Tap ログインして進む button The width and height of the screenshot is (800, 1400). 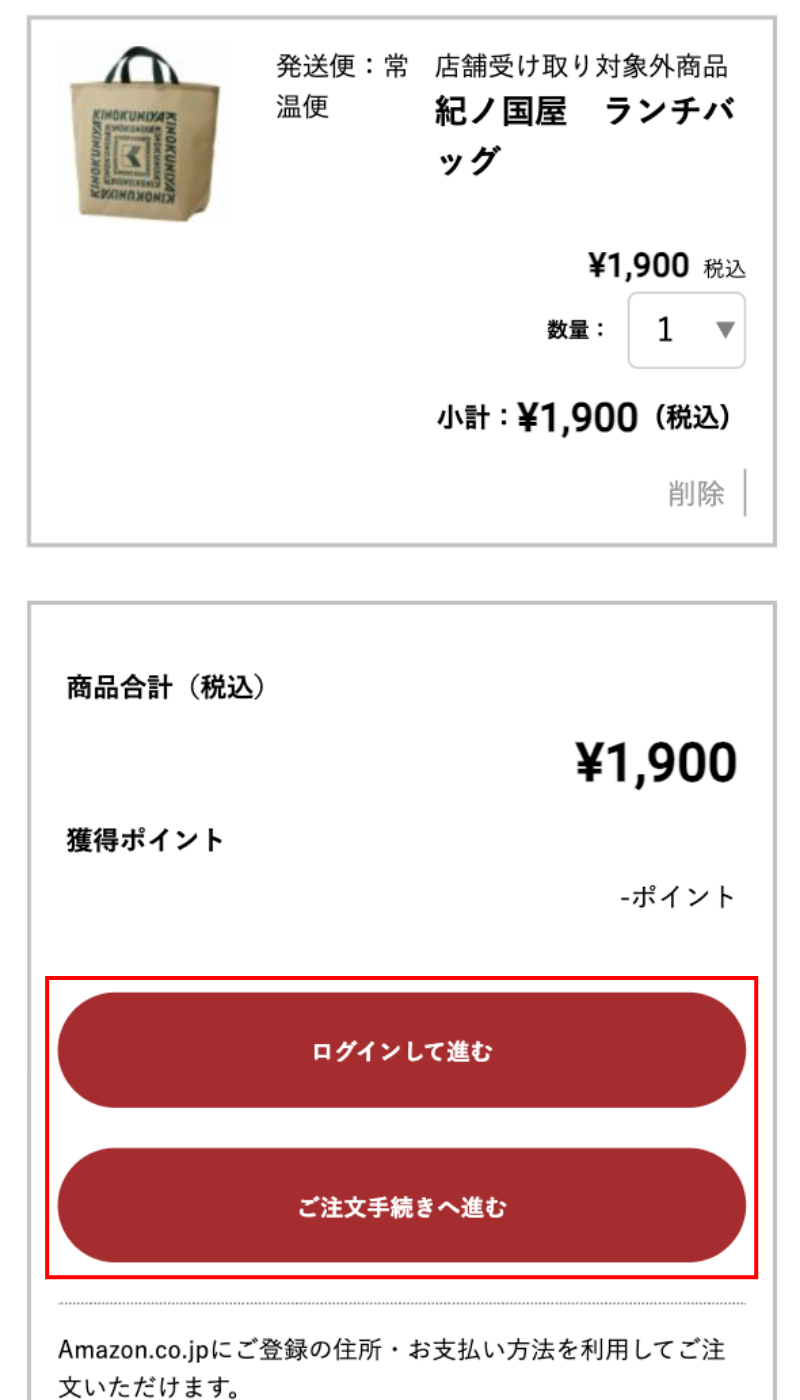(x=402, y=1051)
